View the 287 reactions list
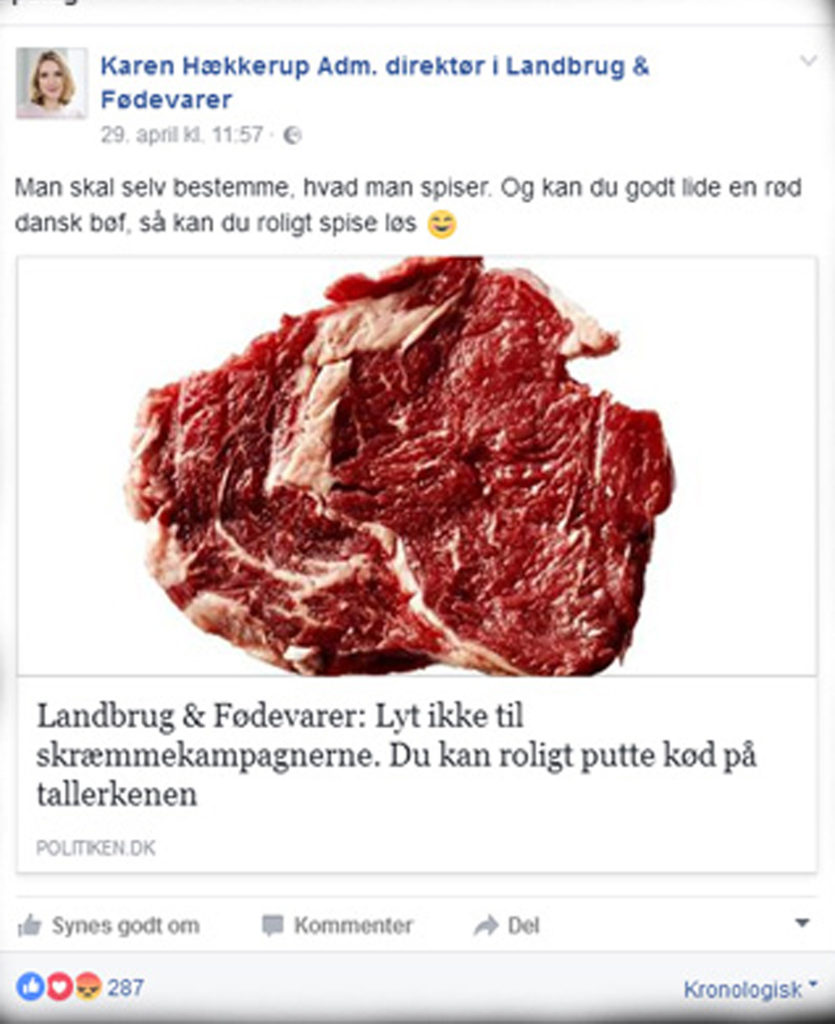This screenshot has width=835, height=1024. [x=80, y=987]
